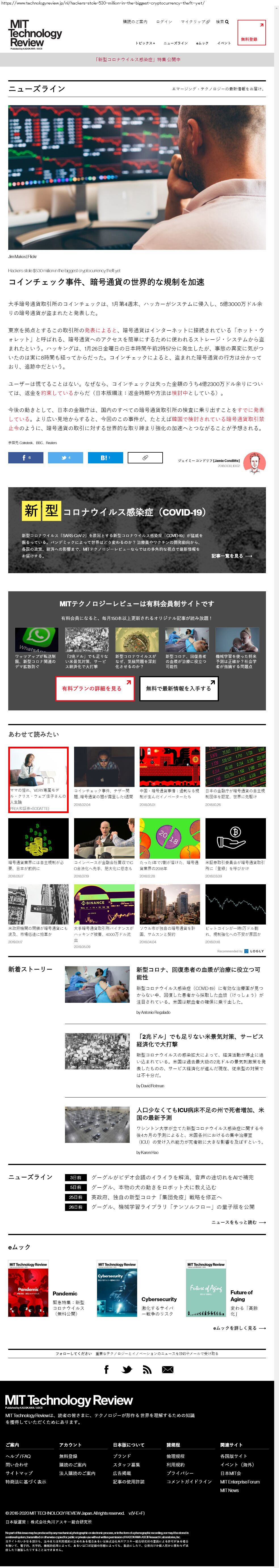Tap the 無料登録 register button
The width and height of the screenshot is (279, 1568).
tap(251, 33)
